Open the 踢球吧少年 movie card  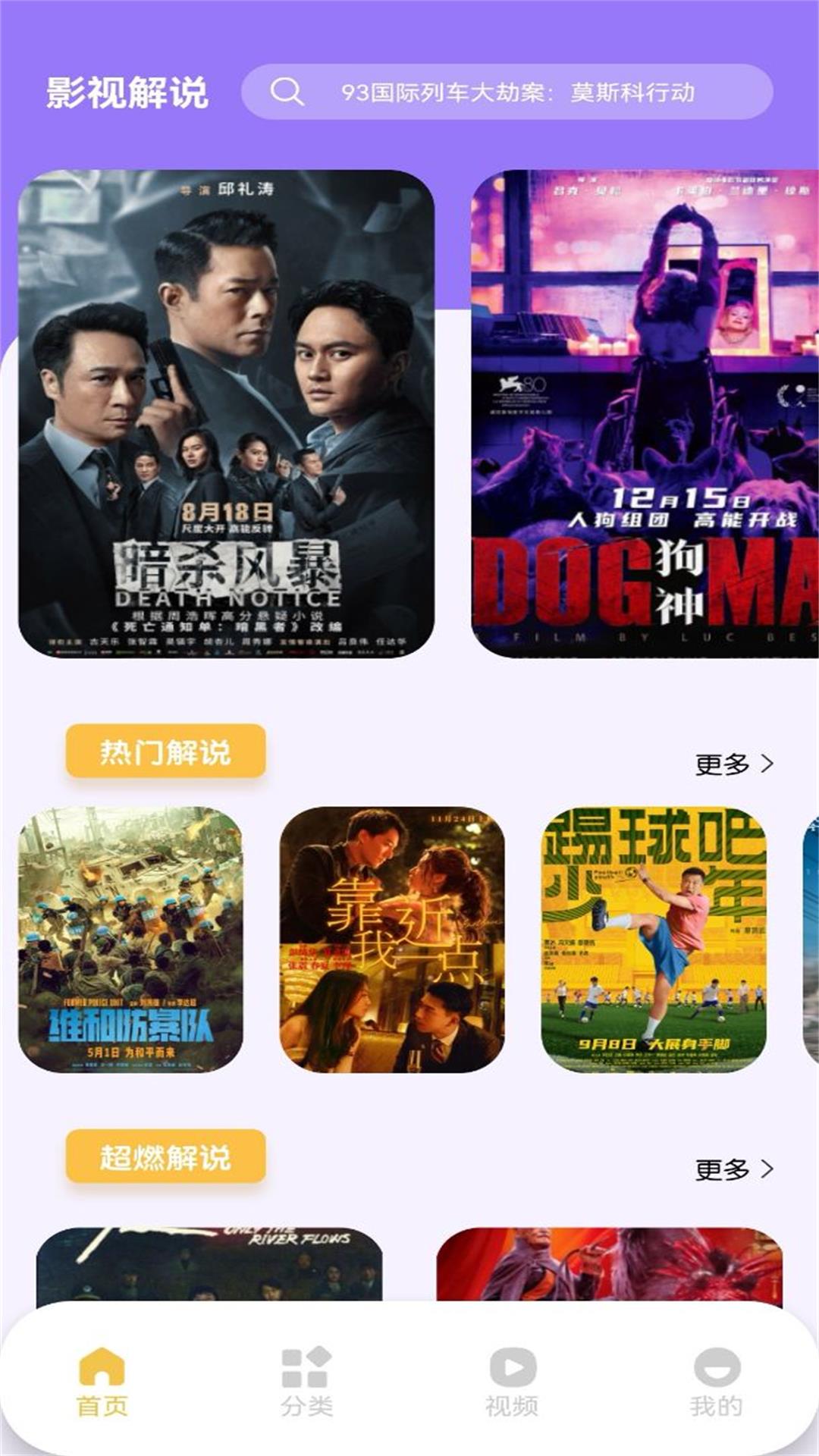[x=654, y=939]
